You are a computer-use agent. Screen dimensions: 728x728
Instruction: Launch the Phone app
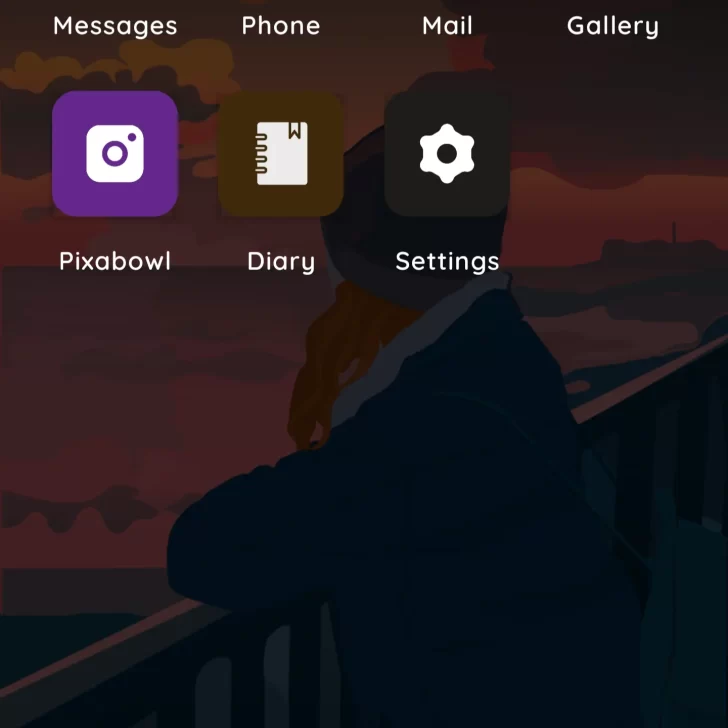coord(281,26)
